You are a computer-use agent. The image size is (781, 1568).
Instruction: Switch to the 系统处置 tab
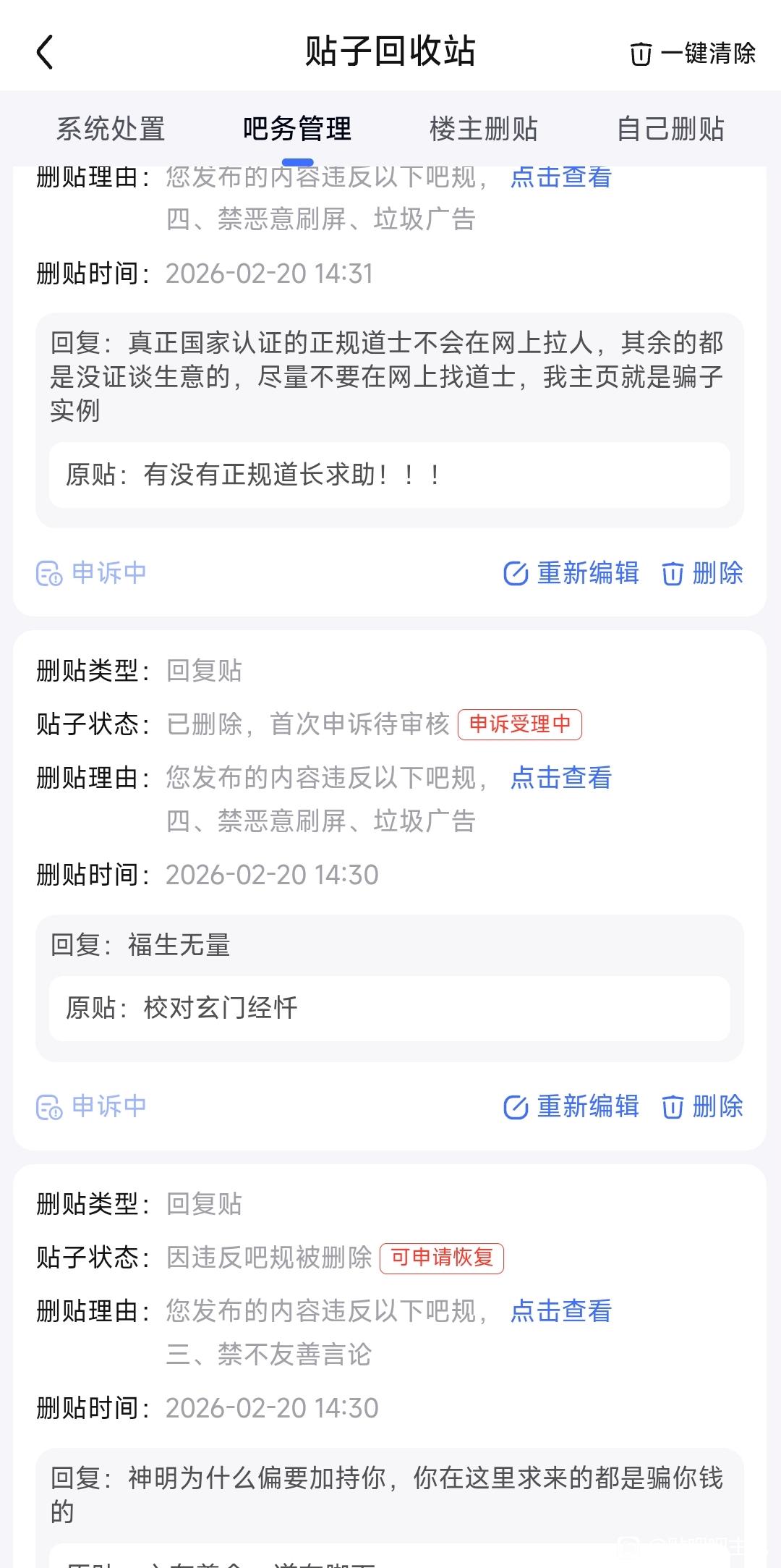tap(111, 130)
